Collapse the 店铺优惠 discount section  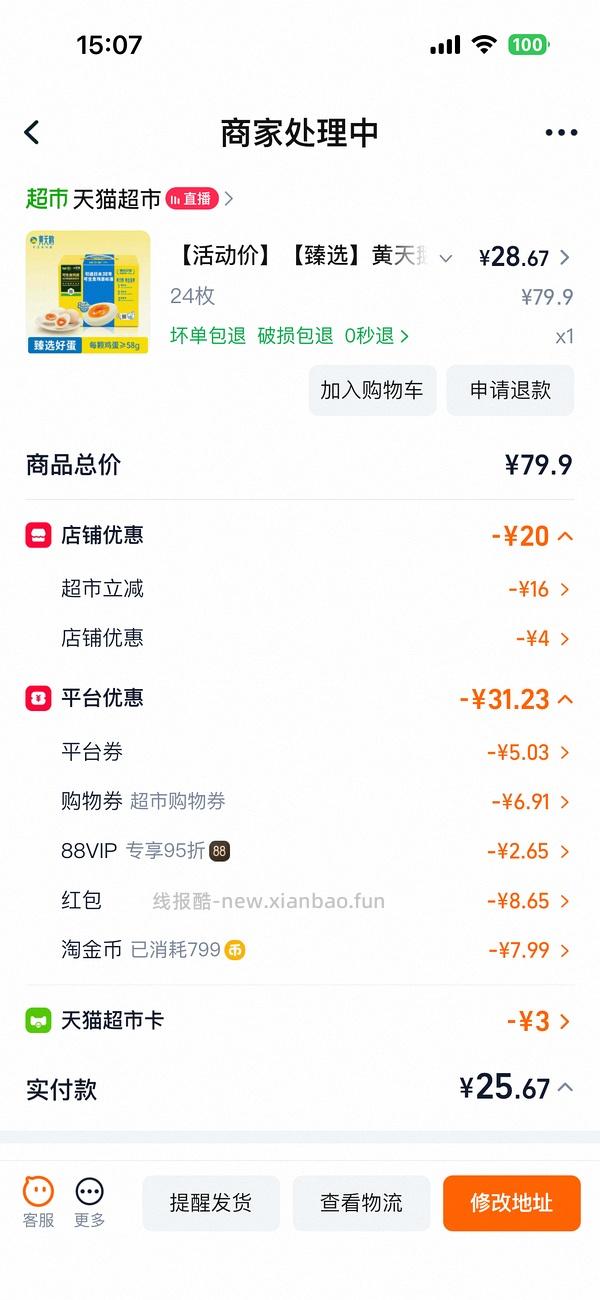[x=565, y=537]
